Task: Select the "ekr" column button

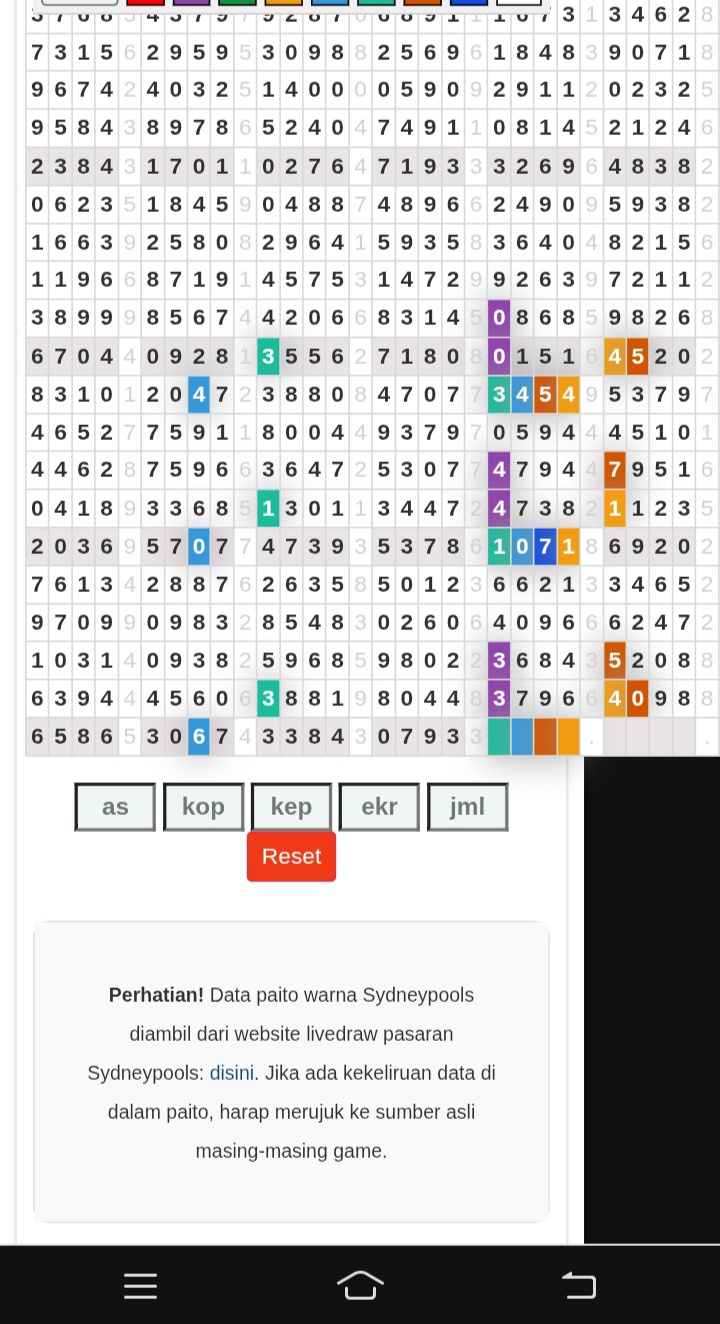Action: [379, 807]
